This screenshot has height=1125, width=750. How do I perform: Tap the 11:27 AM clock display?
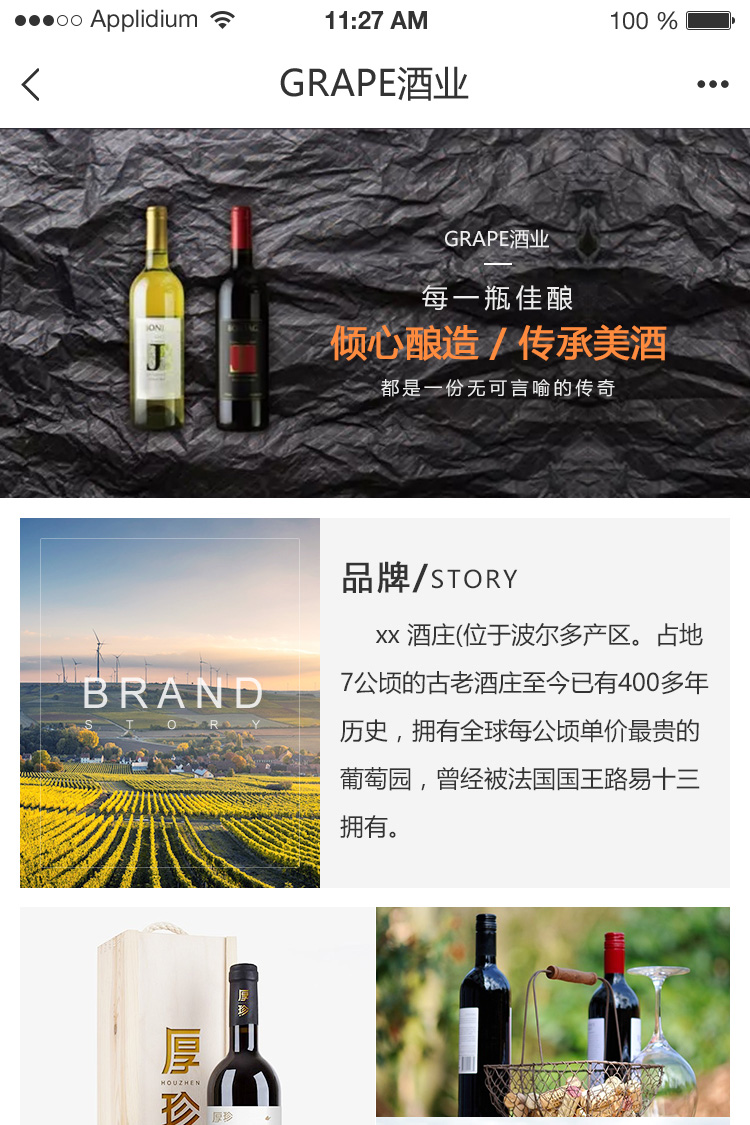point(376,19)
